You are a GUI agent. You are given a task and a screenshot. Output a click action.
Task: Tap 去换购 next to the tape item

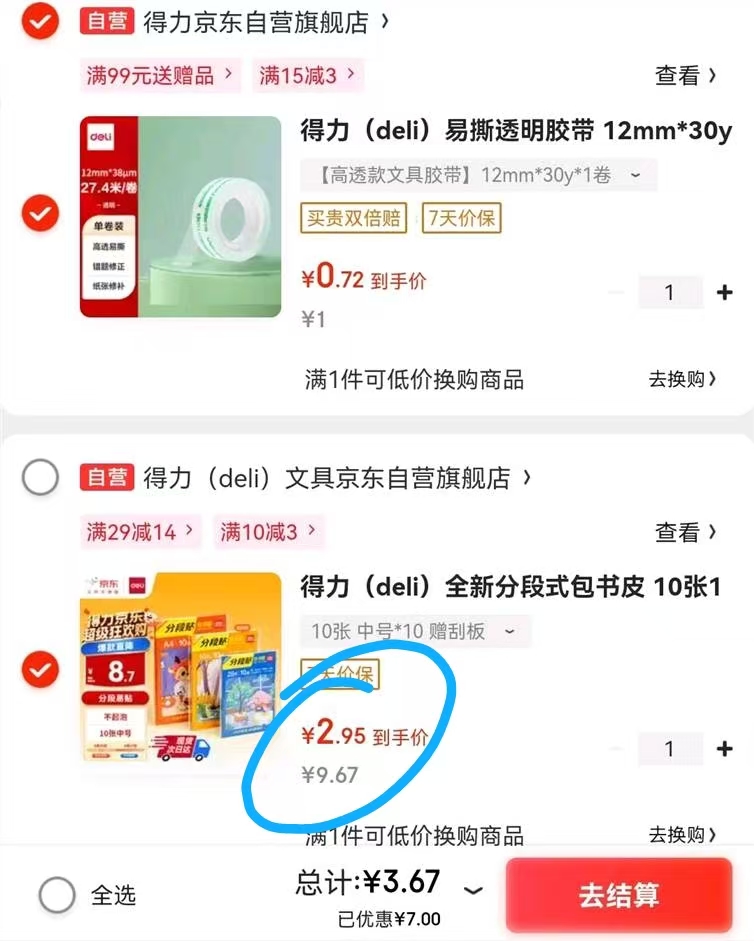683,380
